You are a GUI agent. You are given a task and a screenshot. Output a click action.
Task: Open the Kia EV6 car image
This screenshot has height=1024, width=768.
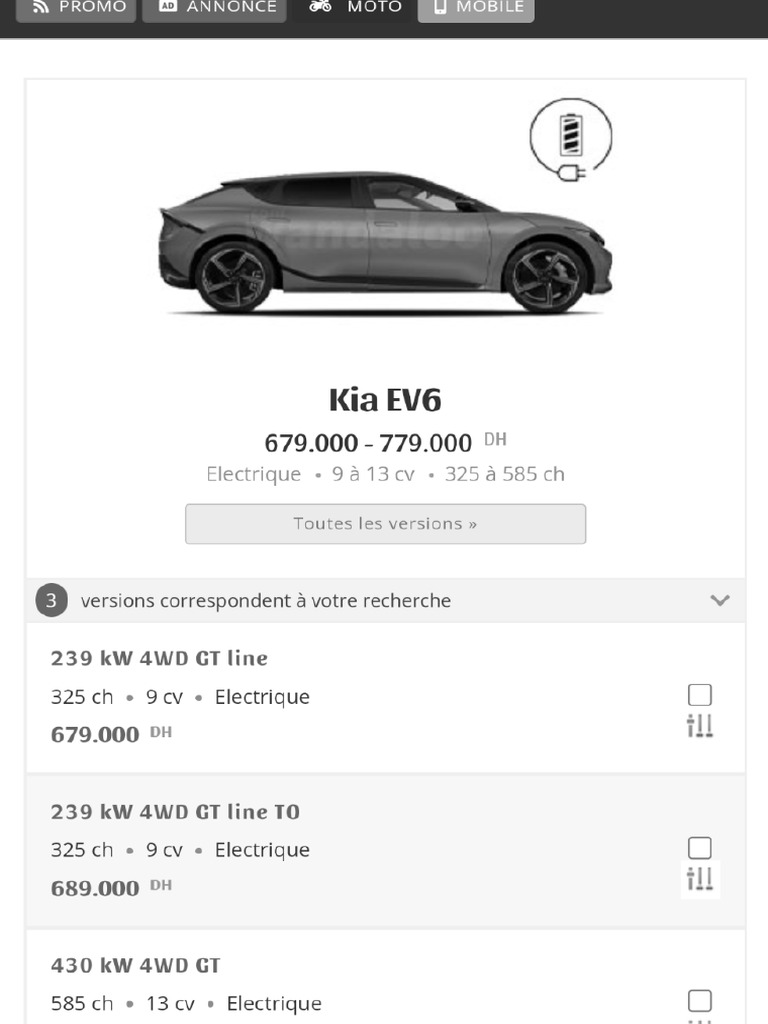pyautogui.click(x=385, y=245)
